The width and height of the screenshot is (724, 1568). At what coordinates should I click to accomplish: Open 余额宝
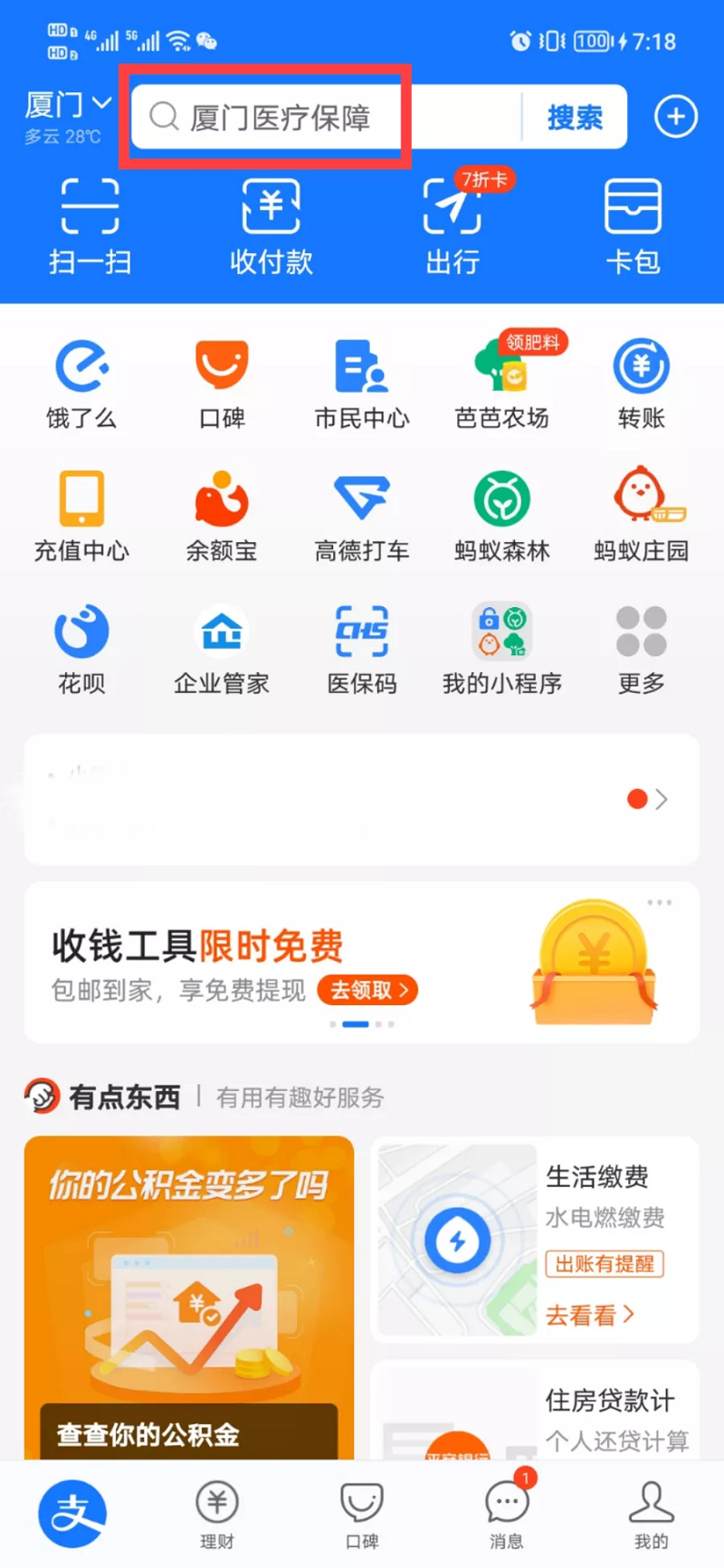point(222,516)
